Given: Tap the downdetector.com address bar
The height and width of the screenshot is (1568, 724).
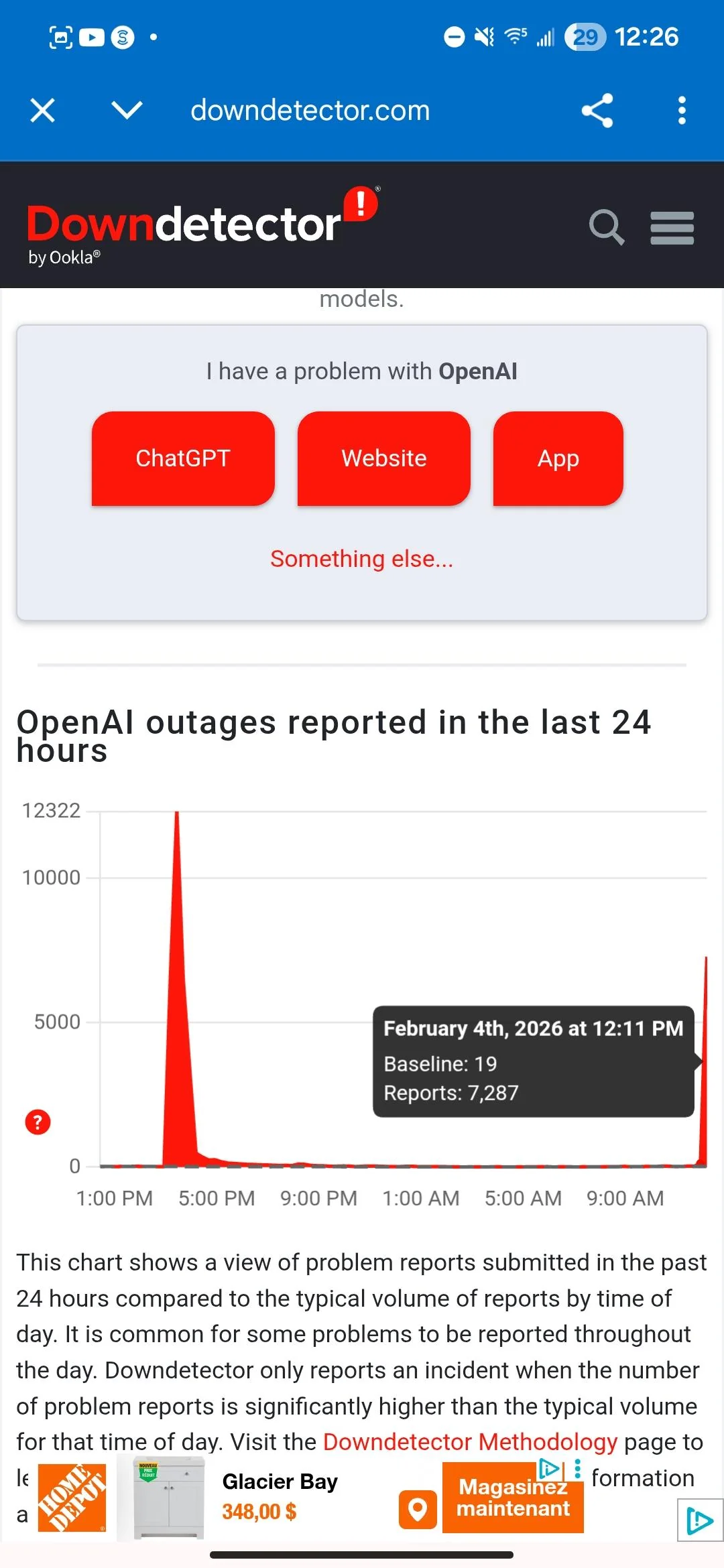Looking at the screenshot, I should pyautogui.click(x=310, y=110).
